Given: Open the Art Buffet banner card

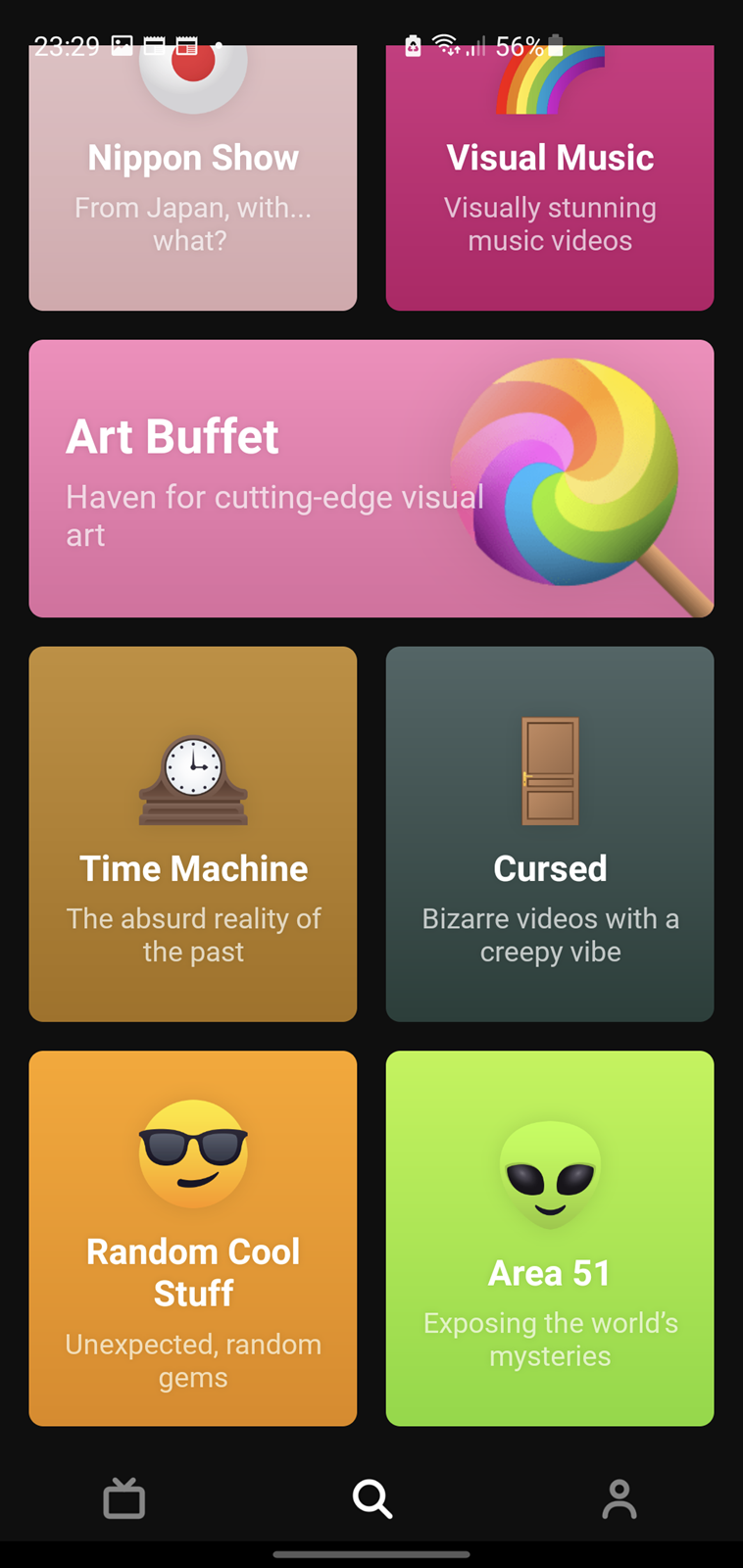Looking at the screenshot, I should 371,478.
